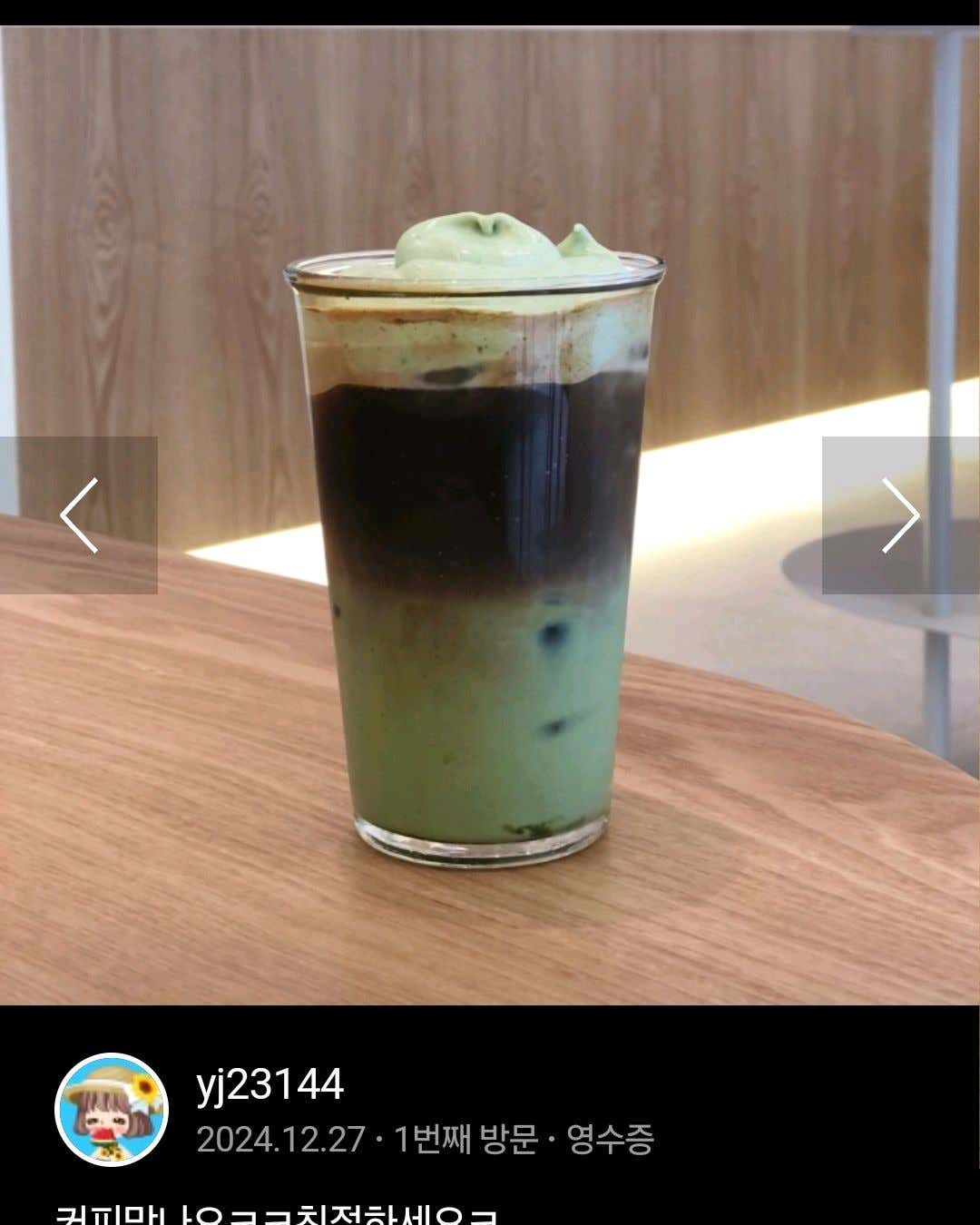Viewport: 980px width, 1225px height.
Task: Click the carousel navigation arrow pointing right
Action: click(900, 517)
